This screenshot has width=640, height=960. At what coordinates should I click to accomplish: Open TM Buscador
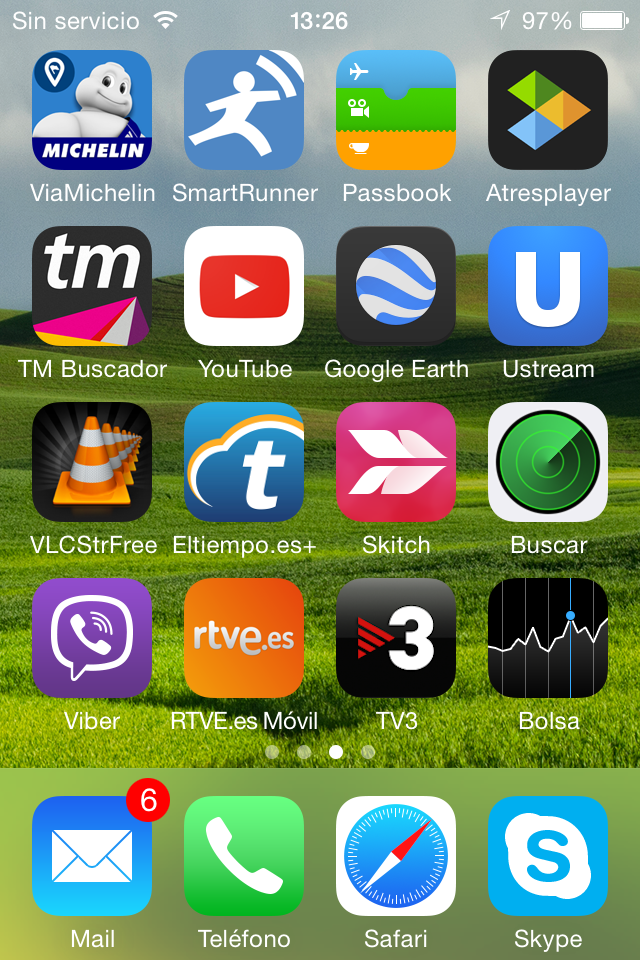pyautogui.click(x=92, y=286)
